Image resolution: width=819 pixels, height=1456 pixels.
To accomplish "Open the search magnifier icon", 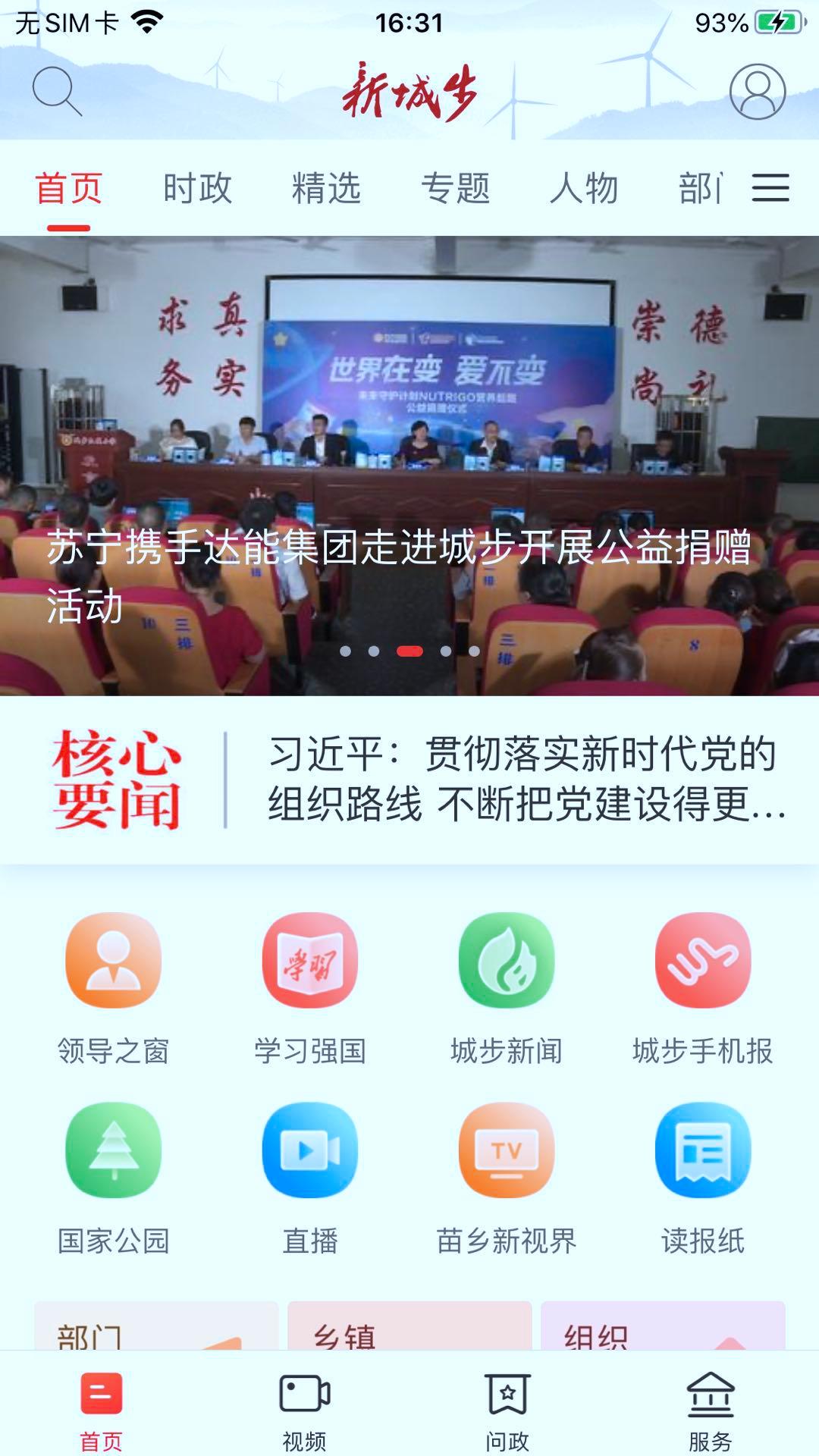I will click(x=59, y=91).
